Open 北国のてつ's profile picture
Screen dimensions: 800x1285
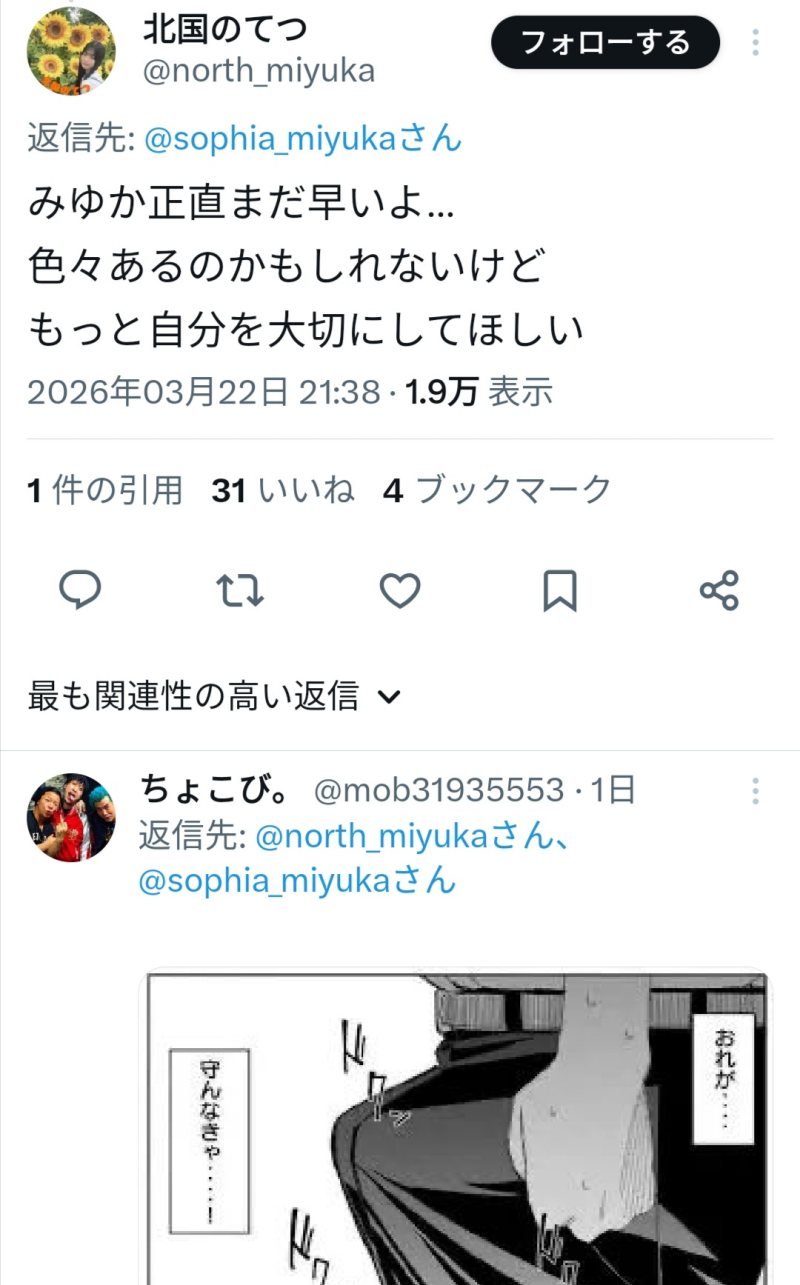71,51
